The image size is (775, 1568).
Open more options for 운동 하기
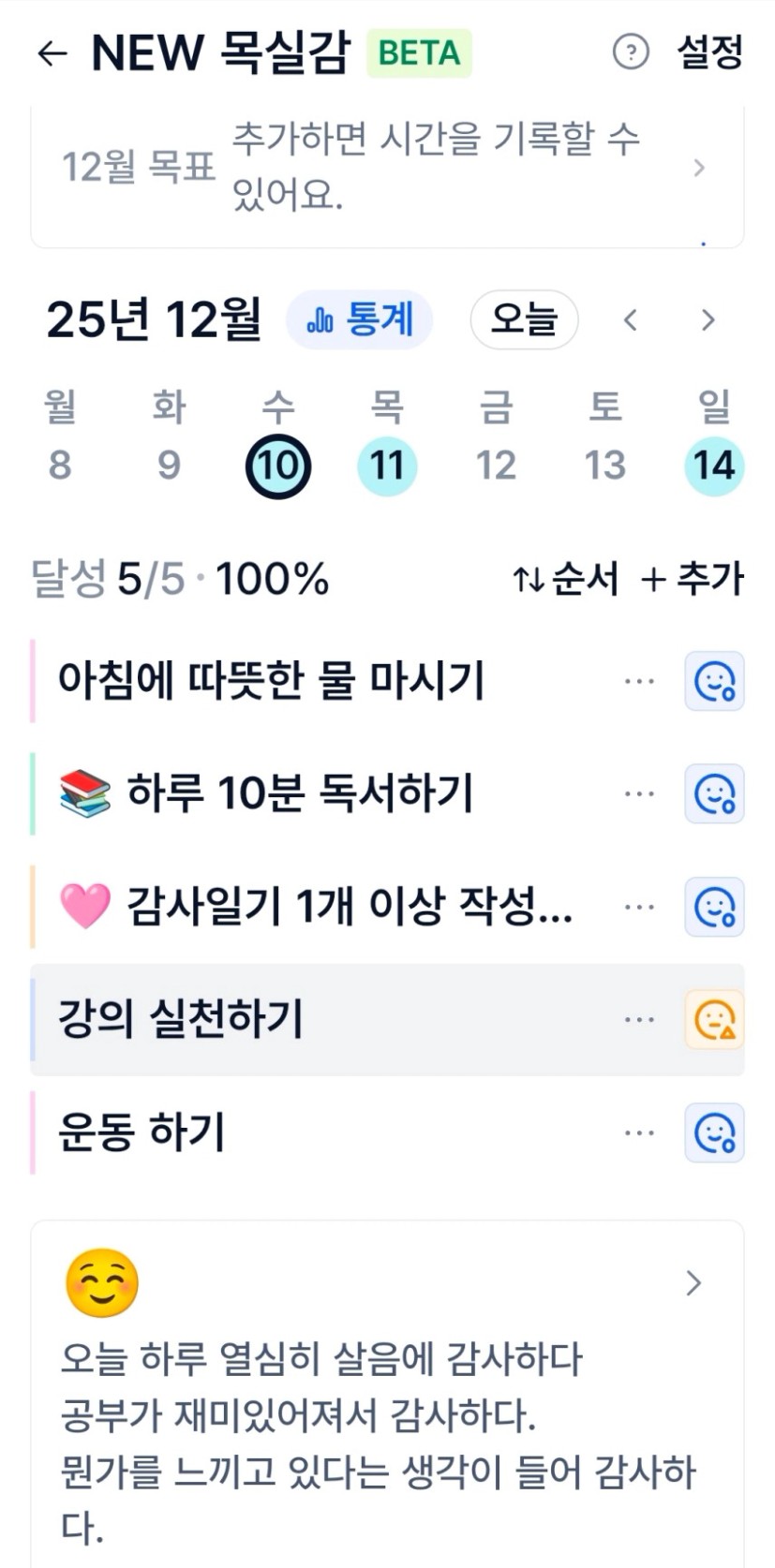(639, 1133)
